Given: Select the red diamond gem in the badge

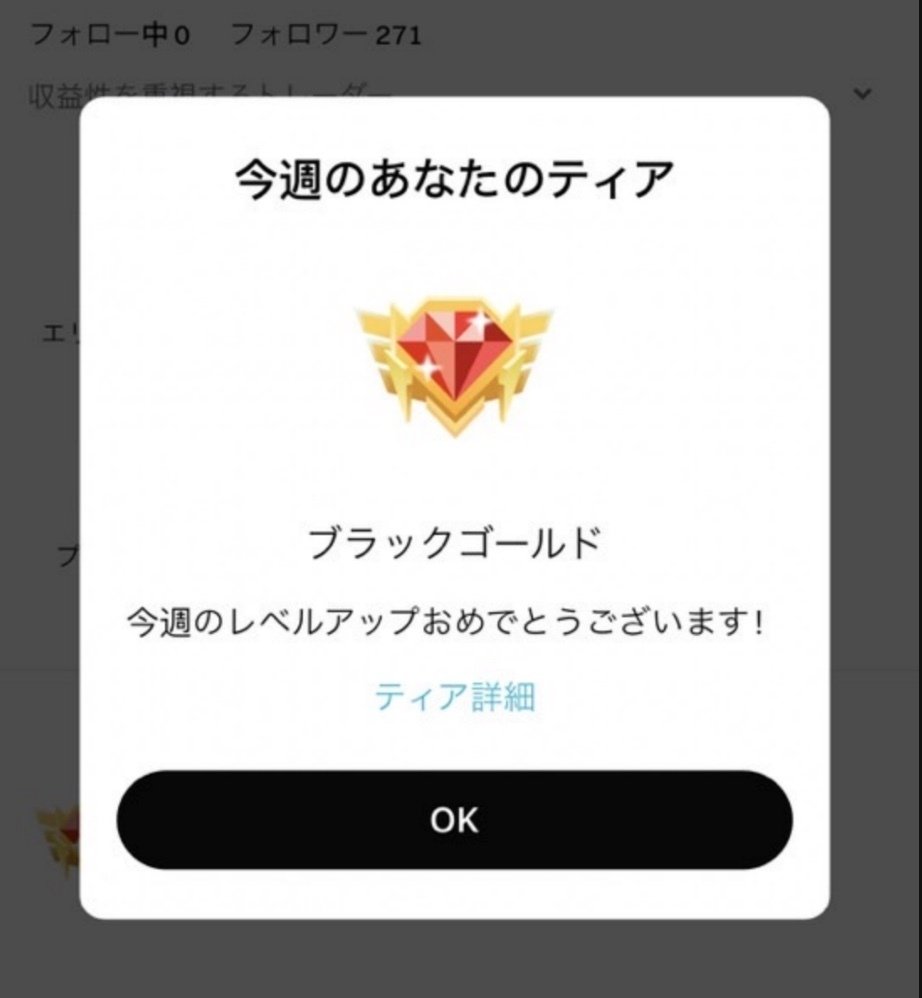Looking at the screenshot, I should click(455, 345).
